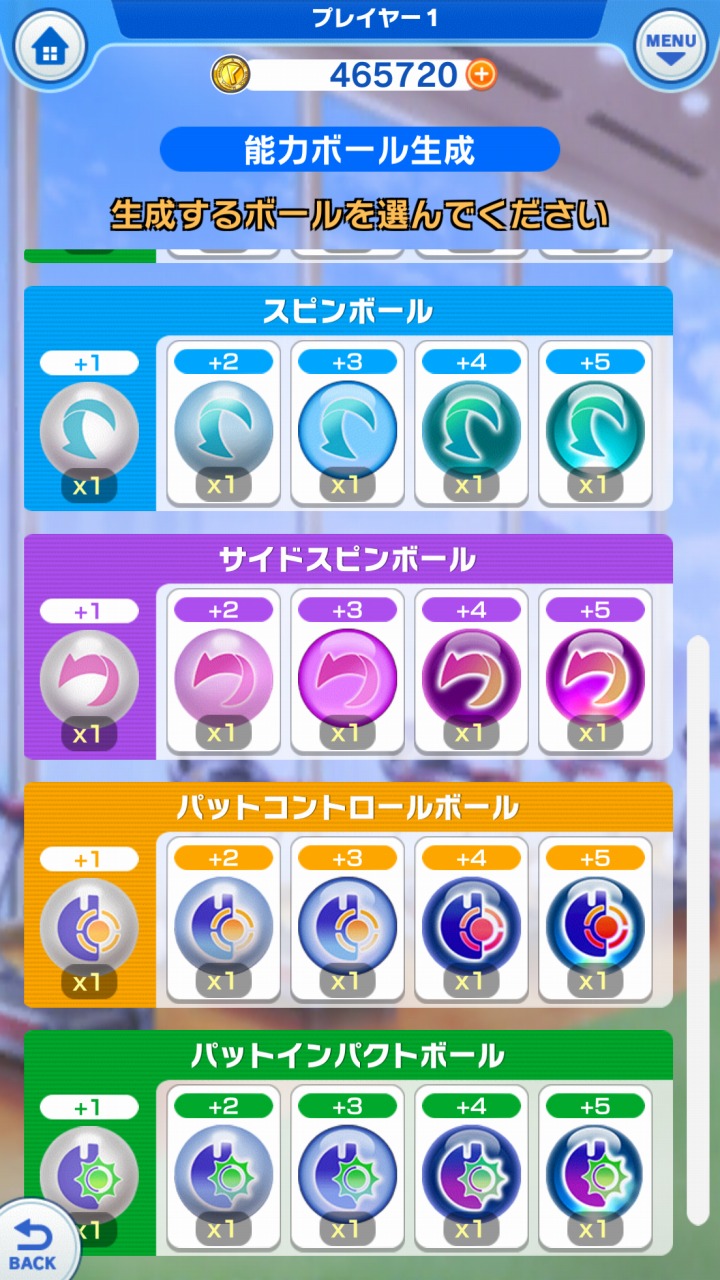720x1280 pixels.
Task: Tap the plus icon to add coins
Action: click(482, 74)
